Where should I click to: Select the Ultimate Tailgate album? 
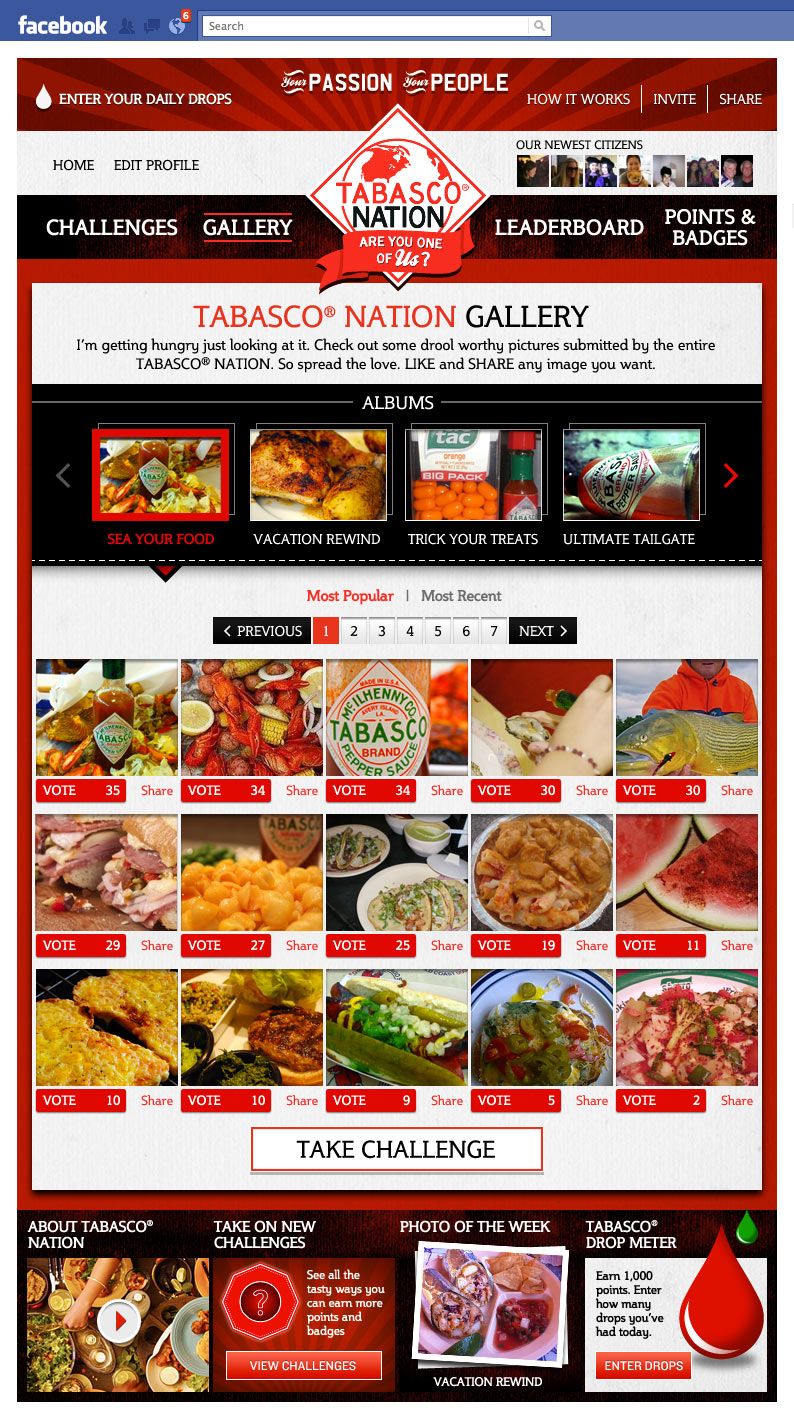629,476
